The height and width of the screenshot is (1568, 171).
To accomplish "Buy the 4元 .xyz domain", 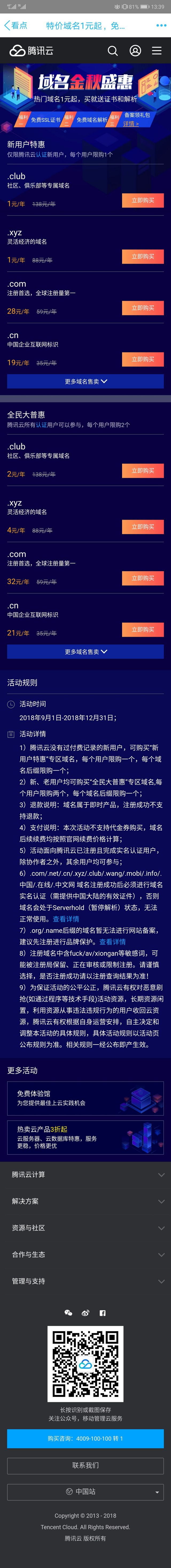I will [143, 527].
